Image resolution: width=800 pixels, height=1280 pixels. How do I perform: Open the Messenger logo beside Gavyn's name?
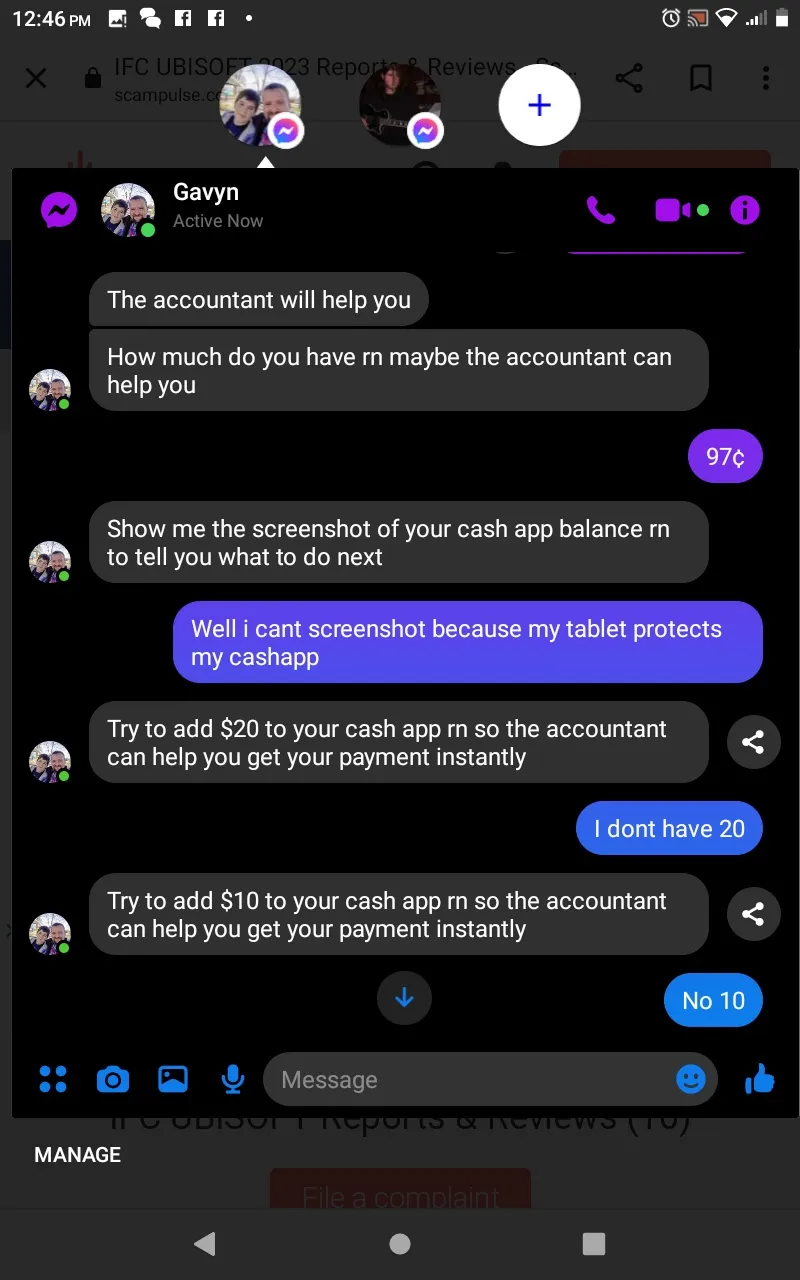58,210
